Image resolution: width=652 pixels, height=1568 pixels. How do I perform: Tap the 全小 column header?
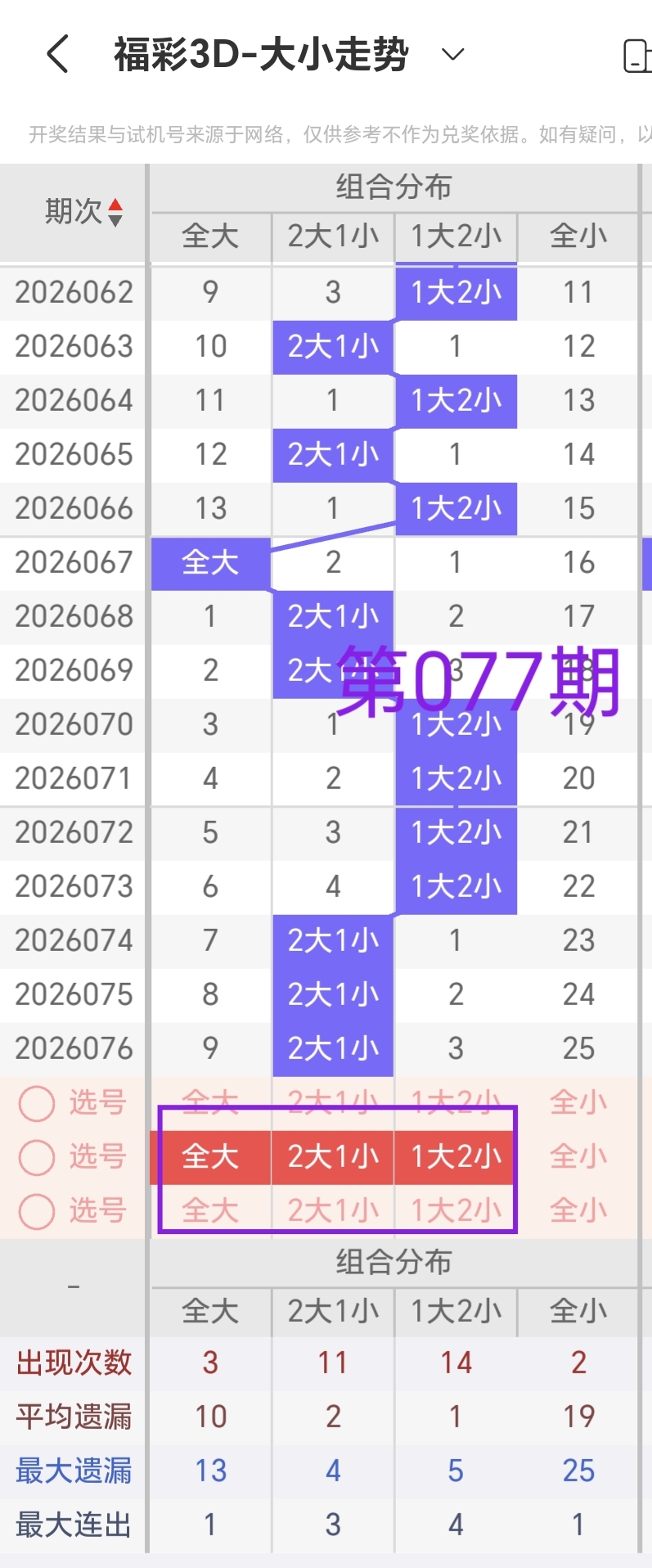tap(578, 237)
